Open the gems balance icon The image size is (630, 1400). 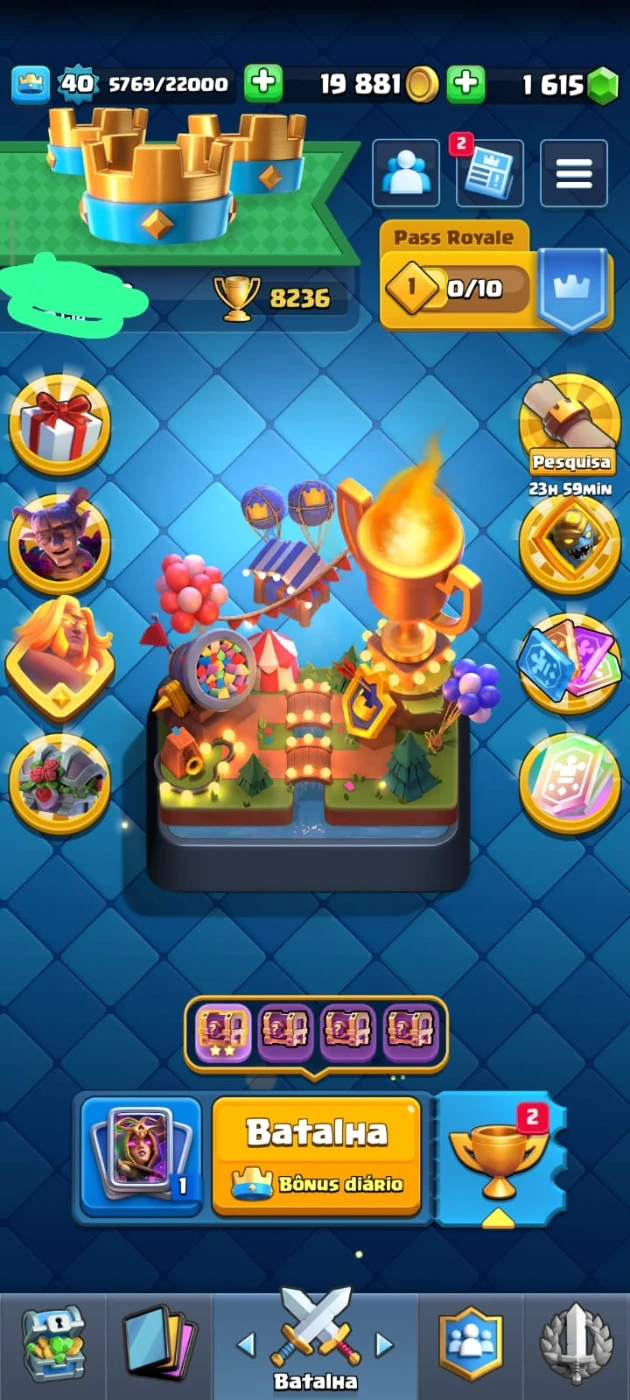(601, 86)
